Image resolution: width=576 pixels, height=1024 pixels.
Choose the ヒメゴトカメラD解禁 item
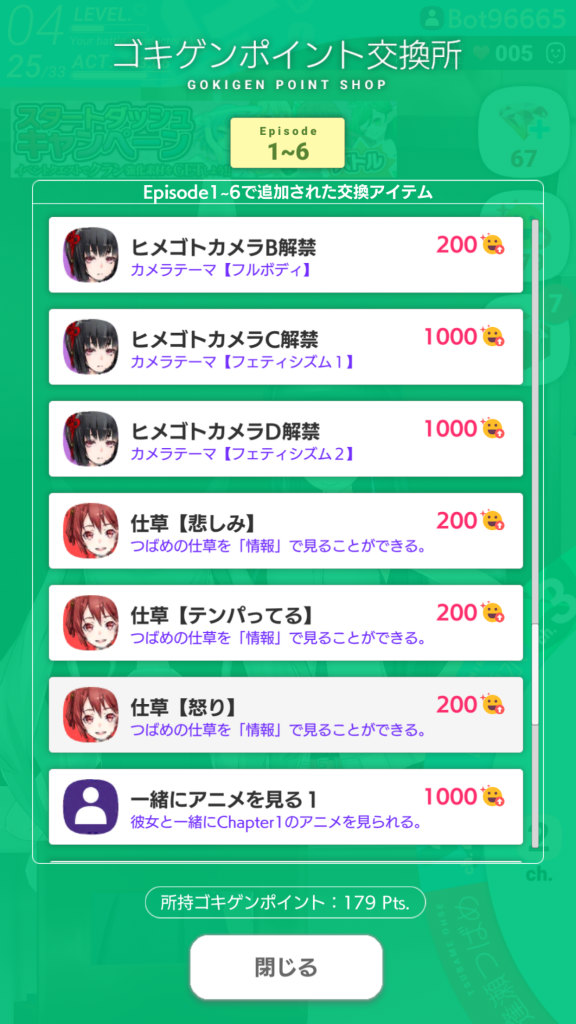[285, 439]
